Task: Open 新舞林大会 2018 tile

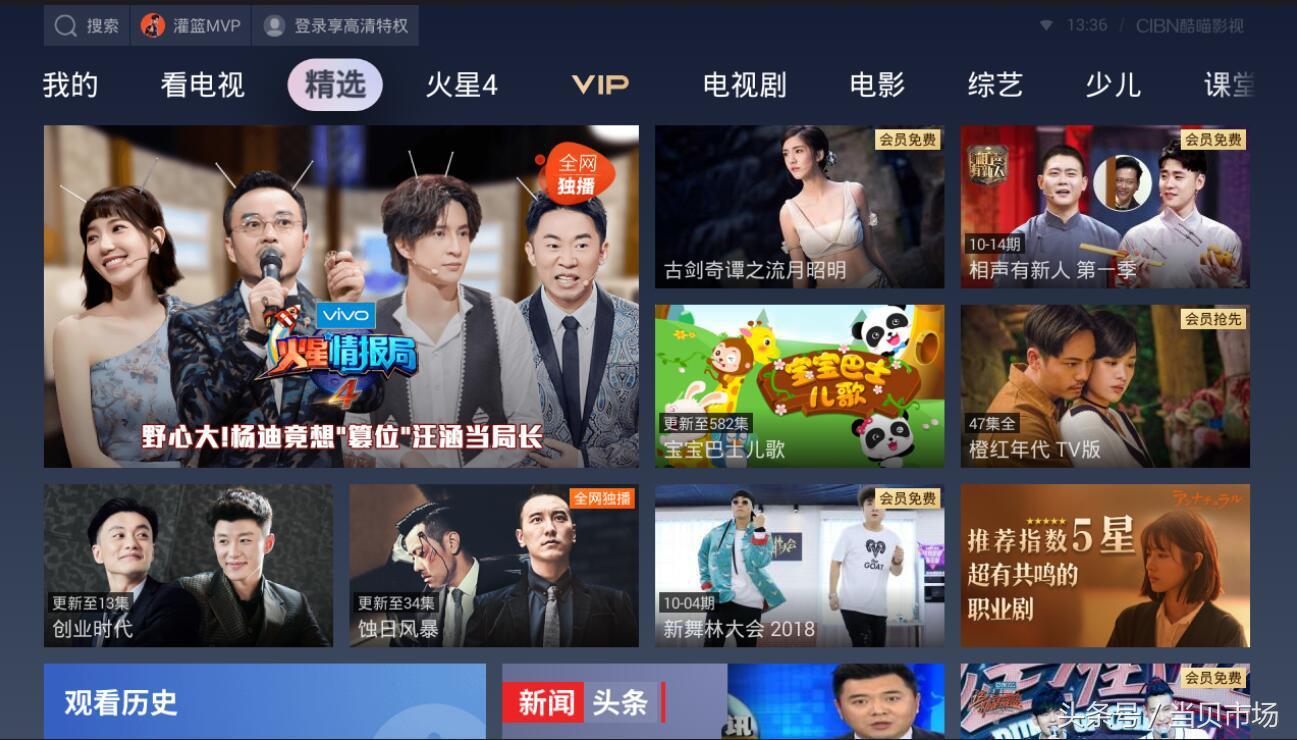Action: coord(799,565)
